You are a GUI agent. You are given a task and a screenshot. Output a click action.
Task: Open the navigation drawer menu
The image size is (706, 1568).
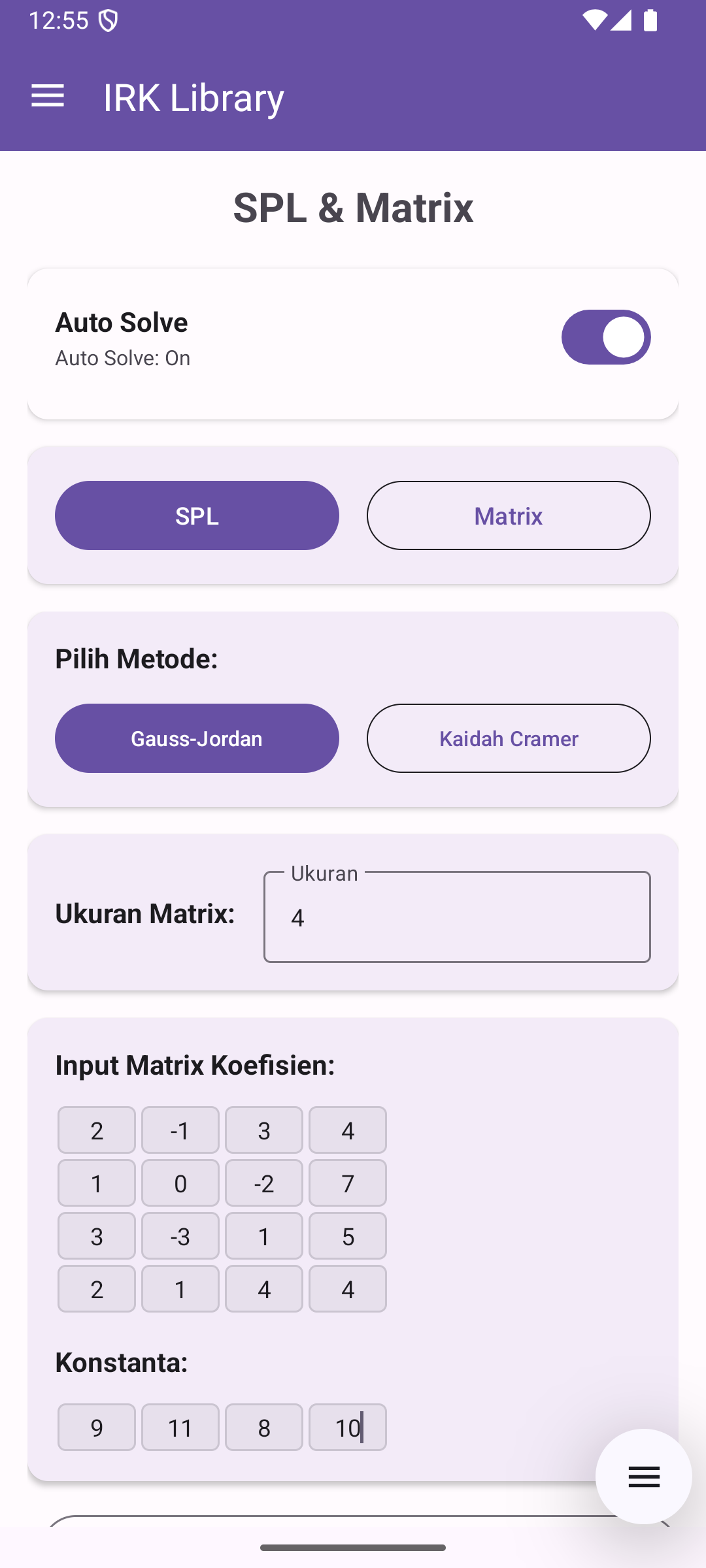[x=48, y=96]
